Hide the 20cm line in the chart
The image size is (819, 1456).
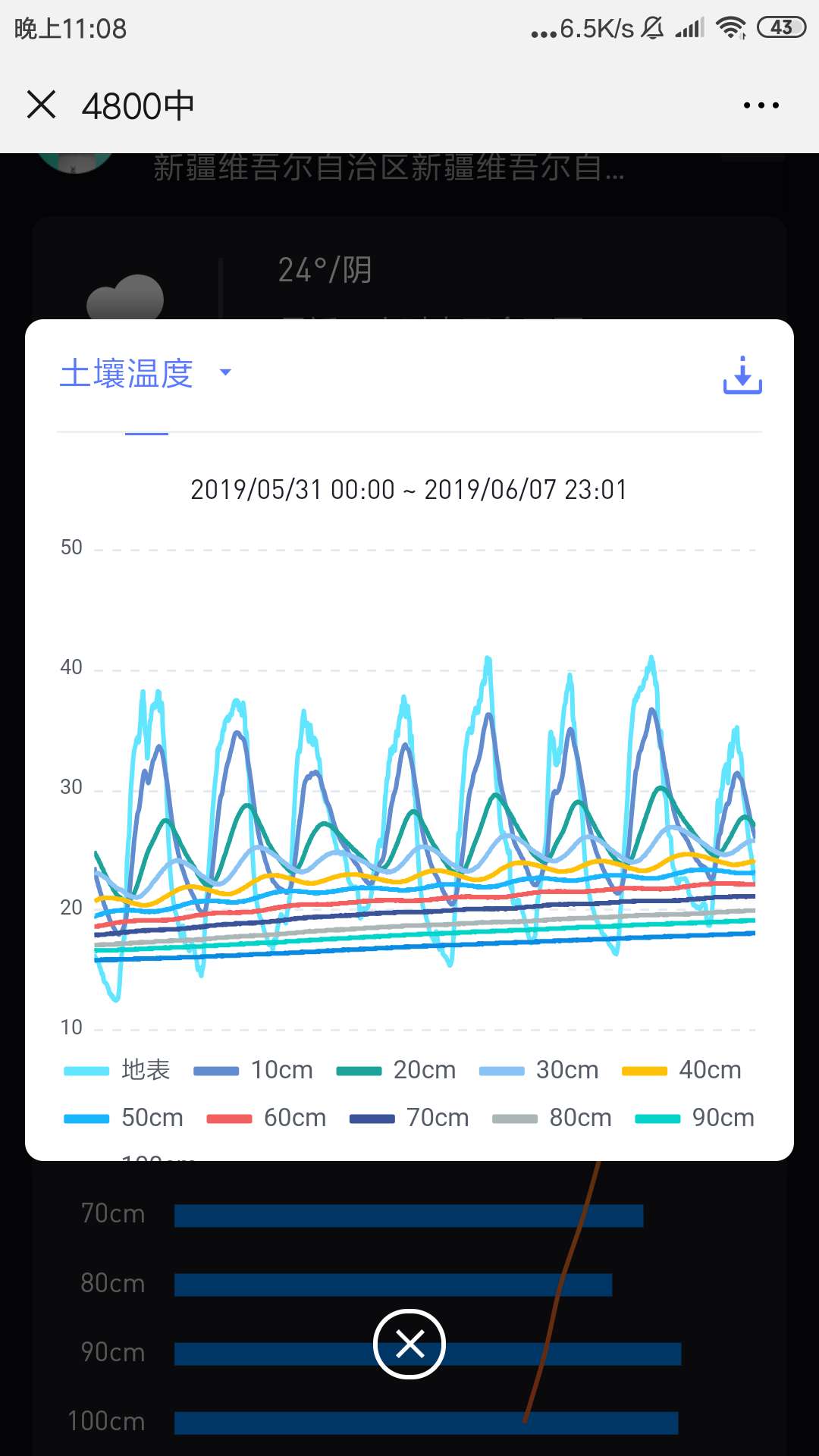(397, 1070)
